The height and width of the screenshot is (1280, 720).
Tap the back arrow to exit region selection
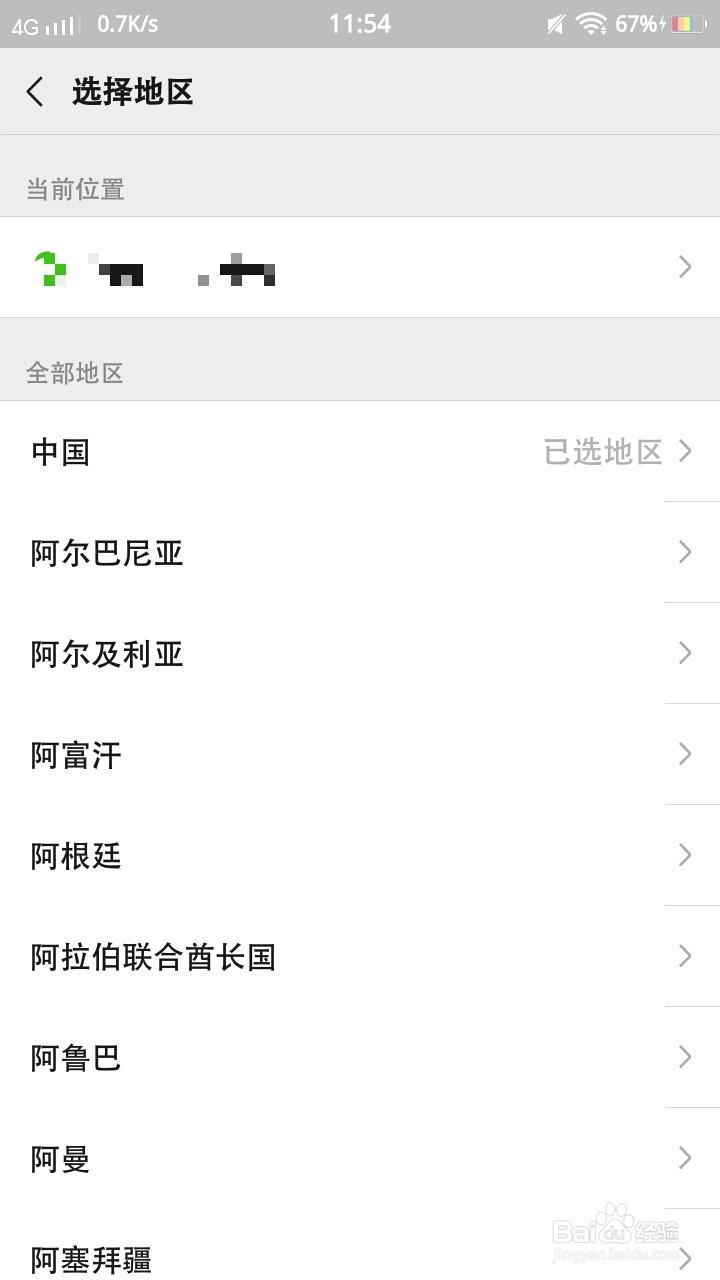point(35,91)
